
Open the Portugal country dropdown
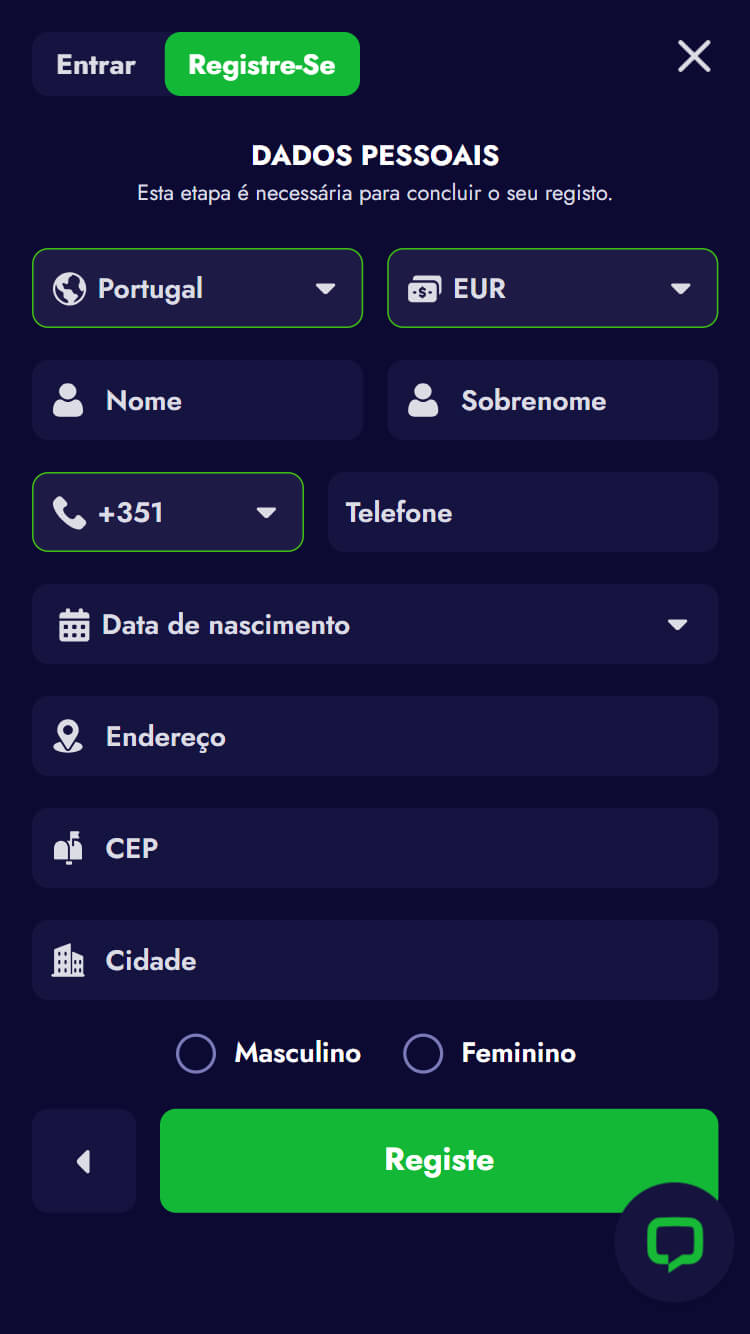[x=197, y=288]
